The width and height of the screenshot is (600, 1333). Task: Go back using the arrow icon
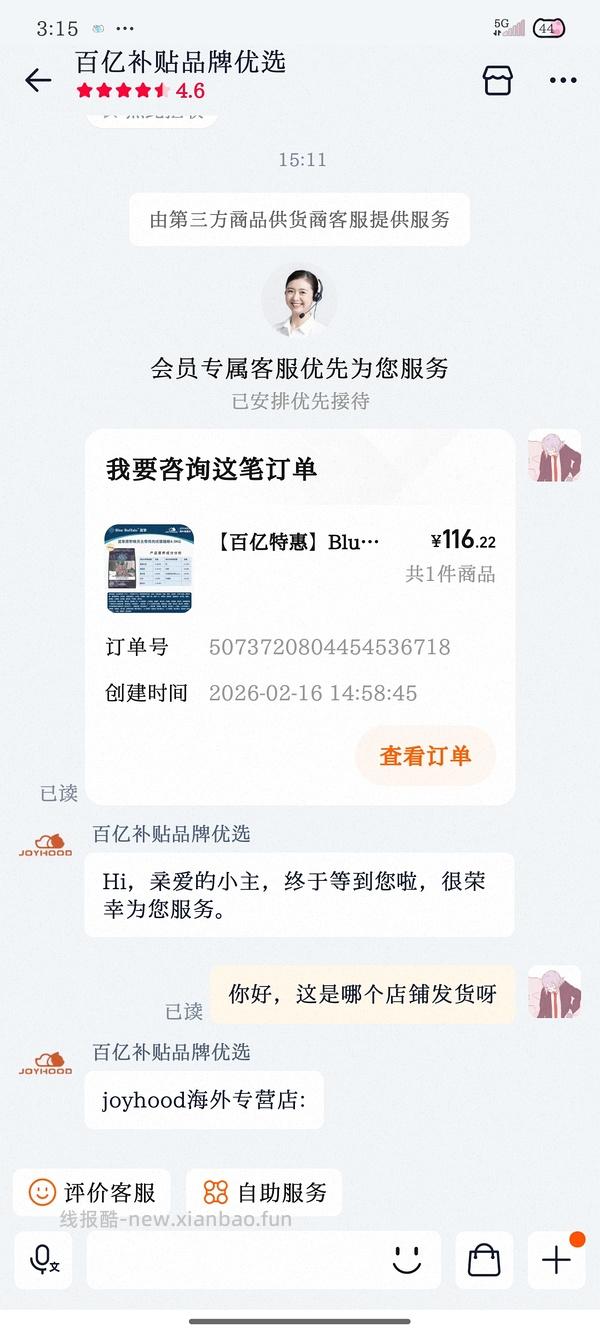(38, 80)
